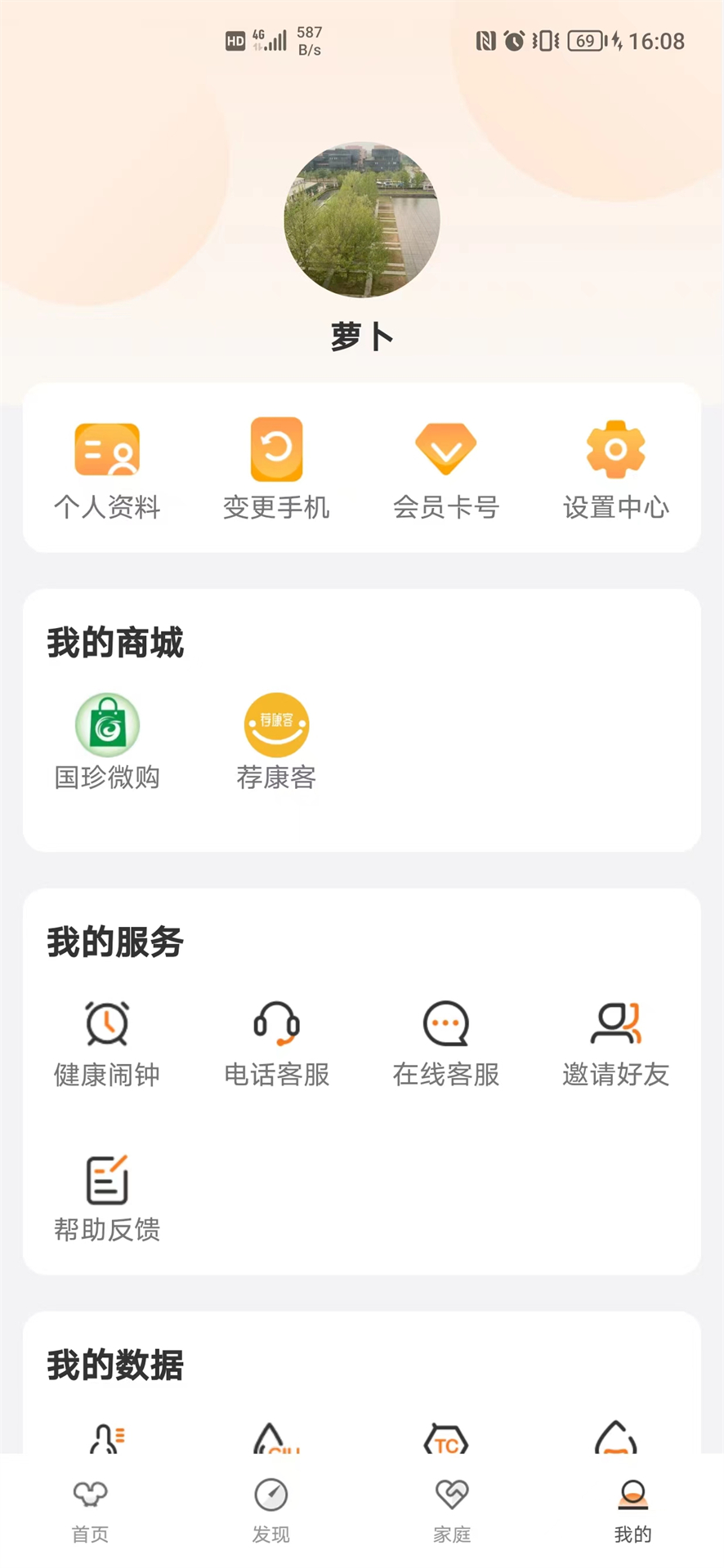This screenshot has height=1568, width=724.
Task: Select 变更手机 to change phone
Action: pos(276,470)
